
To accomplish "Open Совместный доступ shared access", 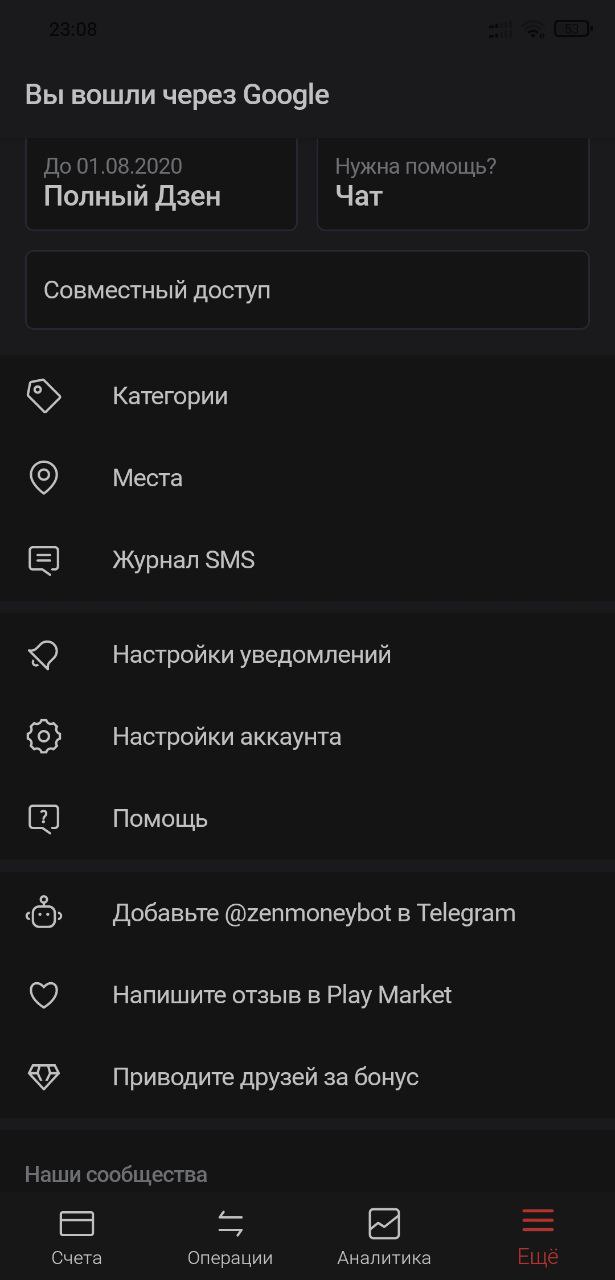I will pos(307,291).
